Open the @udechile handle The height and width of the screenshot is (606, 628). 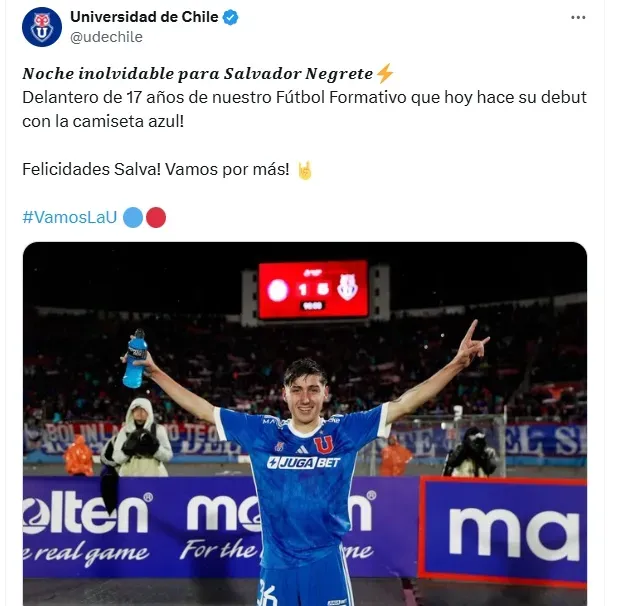click(105, 37)
